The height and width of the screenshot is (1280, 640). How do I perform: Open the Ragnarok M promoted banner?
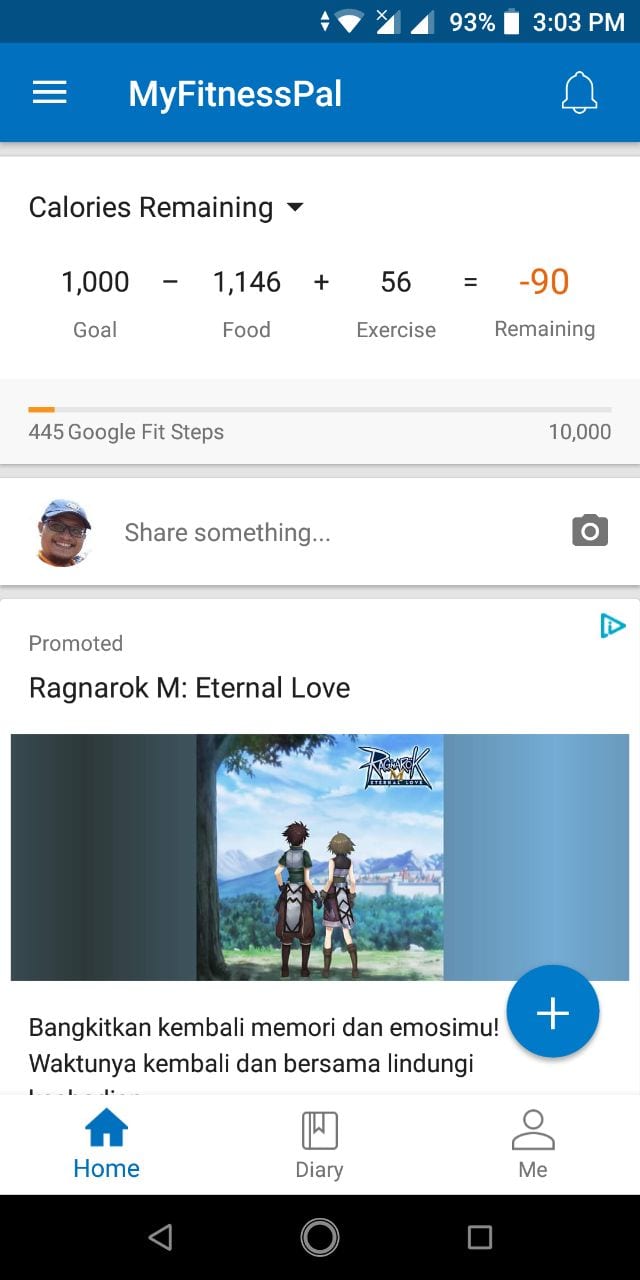pos(320,857)
